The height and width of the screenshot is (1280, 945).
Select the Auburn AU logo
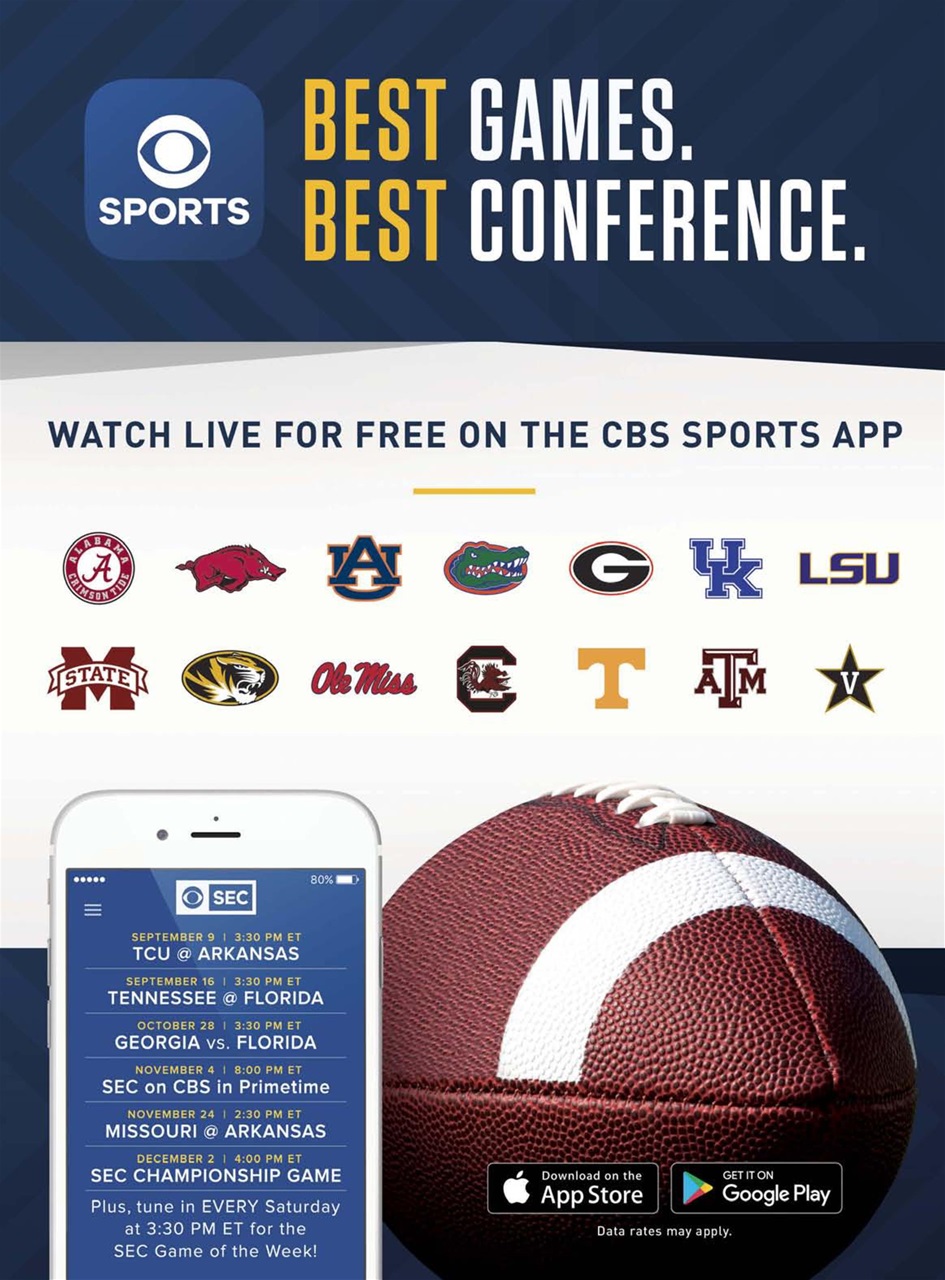(x=364, y=566)
